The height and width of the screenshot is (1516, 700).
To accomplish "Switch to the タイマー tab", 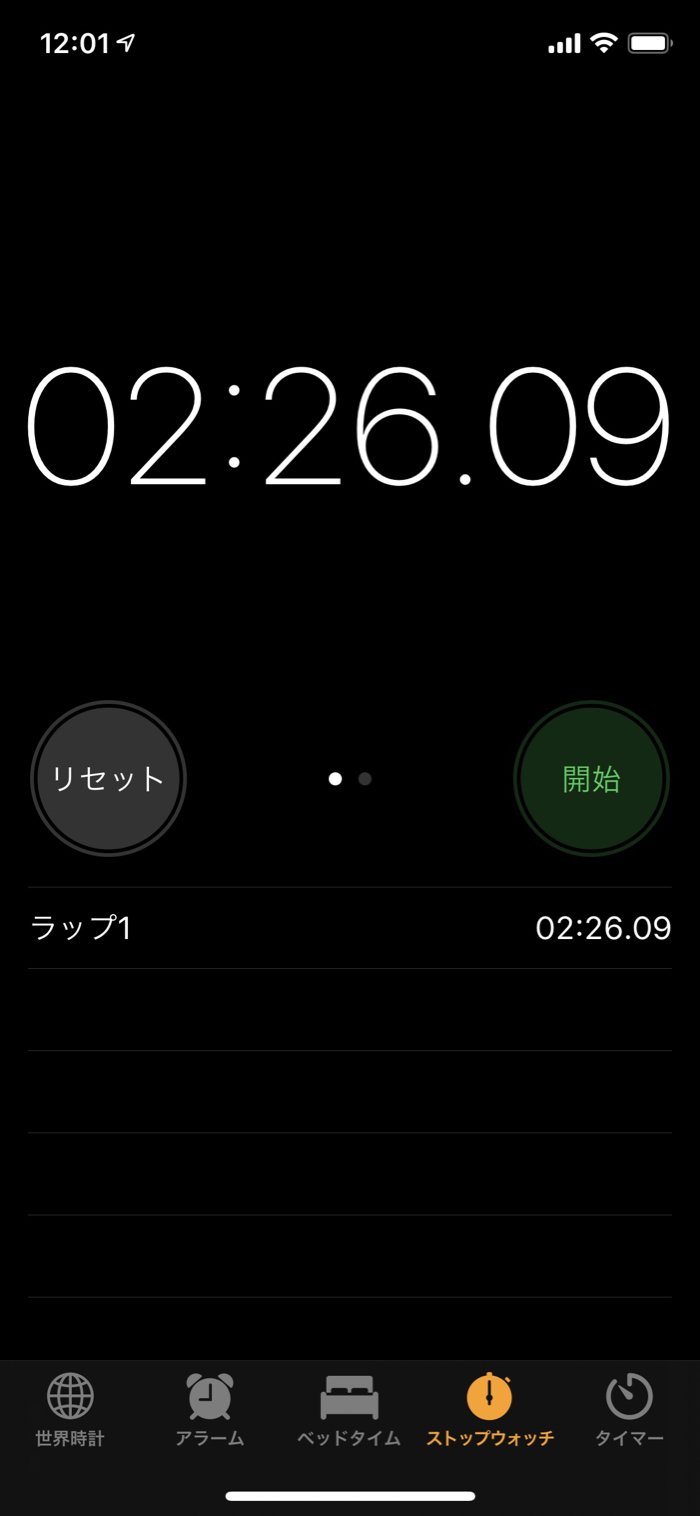I will (x=629, y=1410).
